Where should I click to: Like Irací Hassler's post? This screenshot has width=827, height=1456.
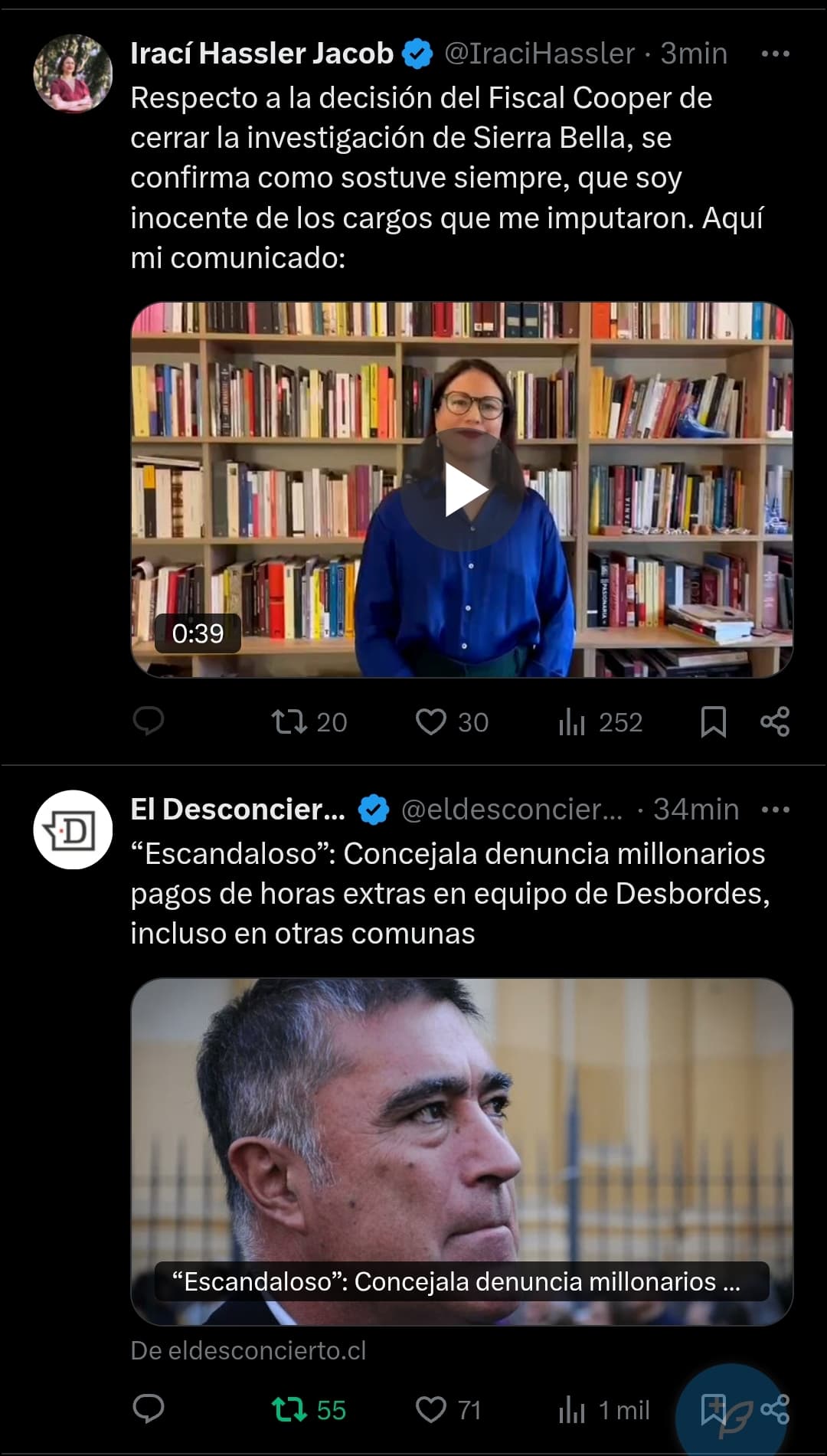click(452, 721)
